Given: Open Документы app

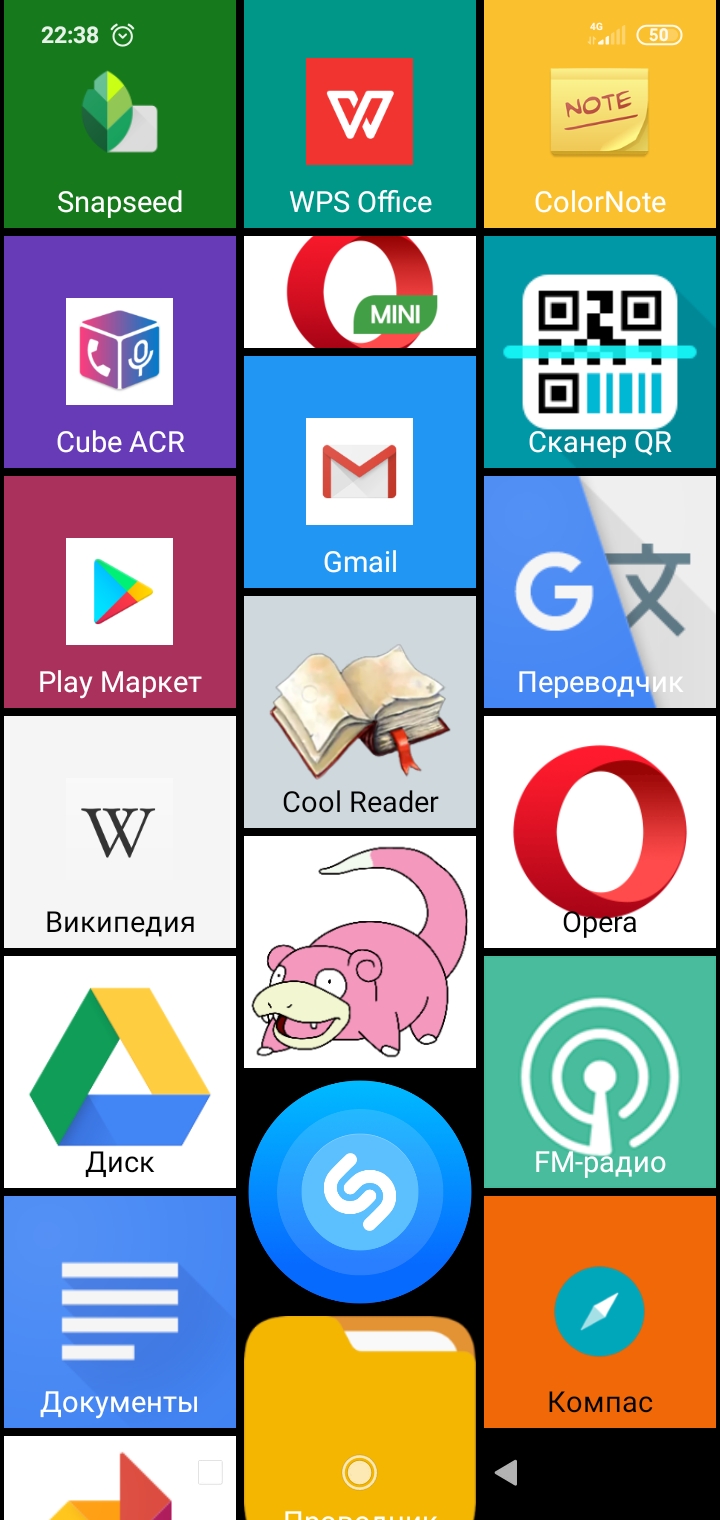Looking at the screenshot, I should click(120, 1312).
